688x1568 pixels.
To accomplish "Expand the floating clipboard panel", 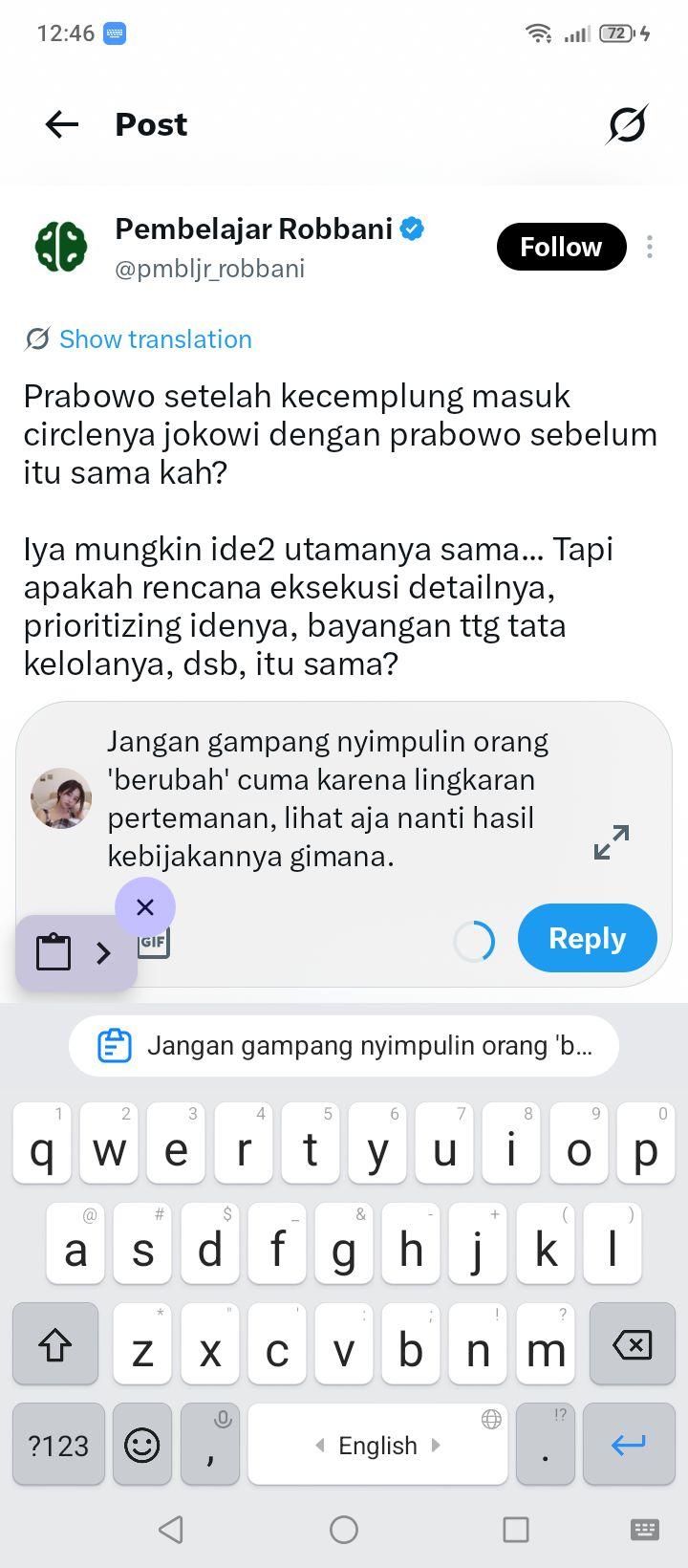I will pos(103,952).
